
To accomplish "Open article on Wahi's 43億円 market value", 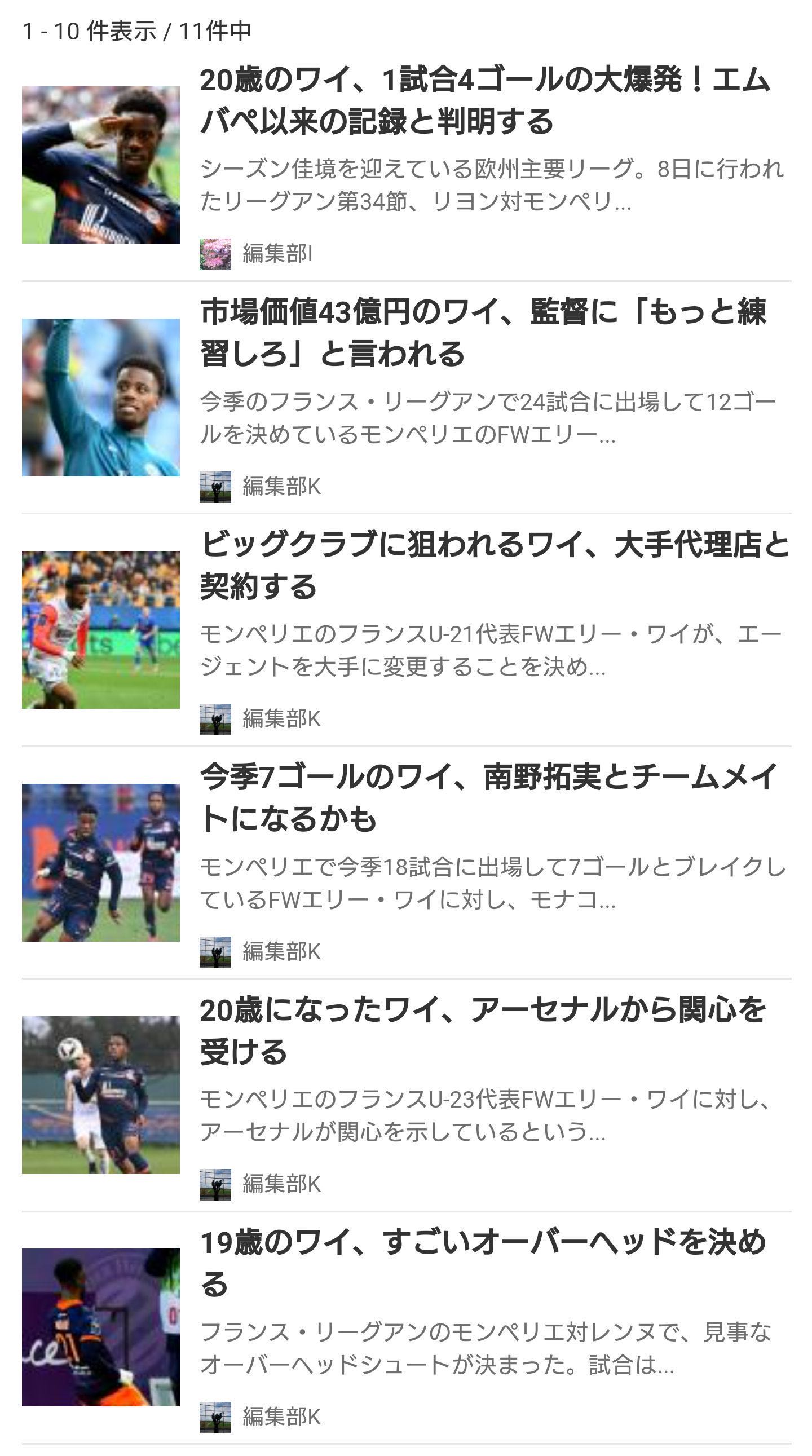I will (483, 333).
